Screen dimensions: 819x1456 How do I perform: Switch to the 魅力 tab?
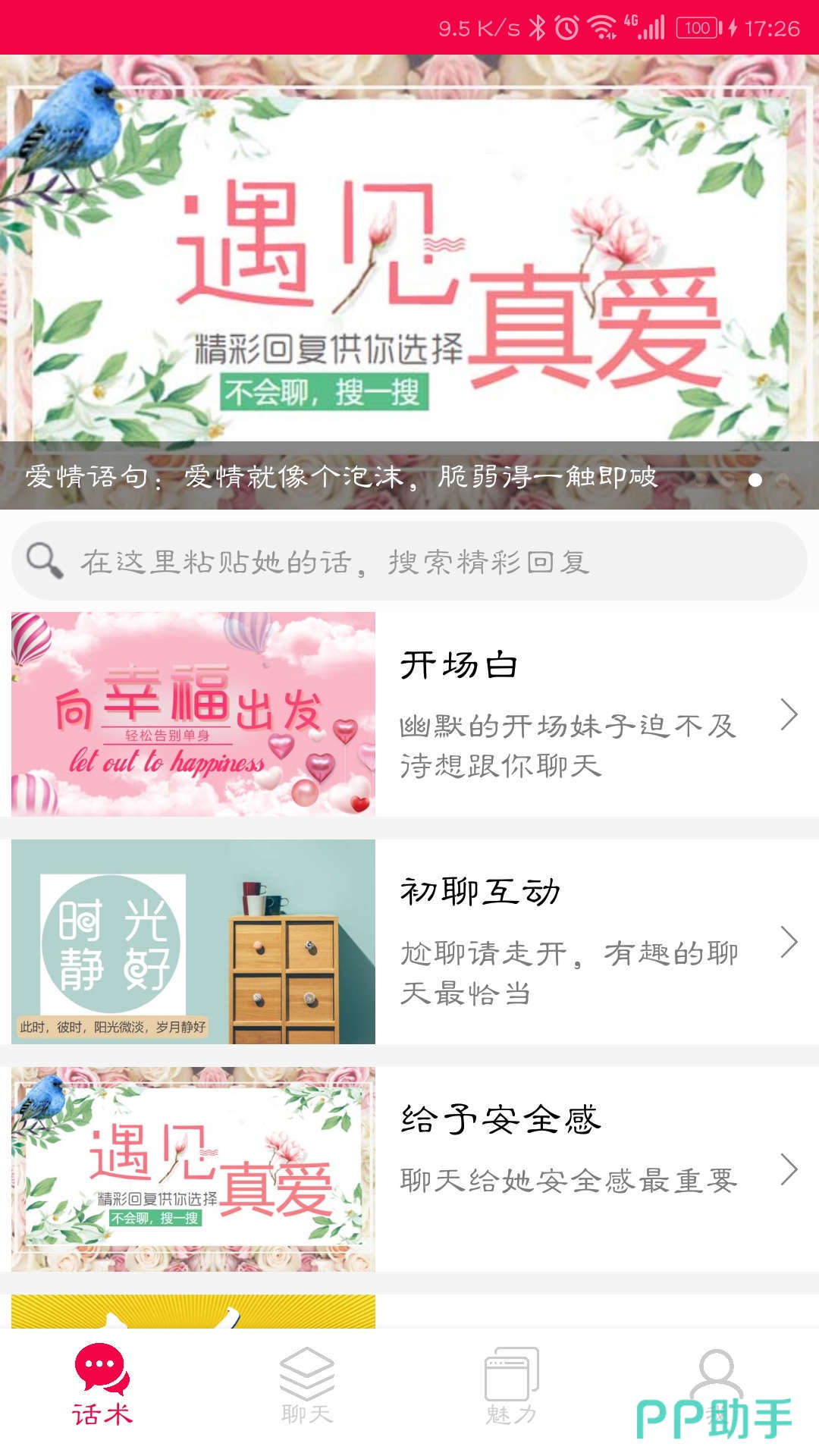click(x=511, y=1385)
